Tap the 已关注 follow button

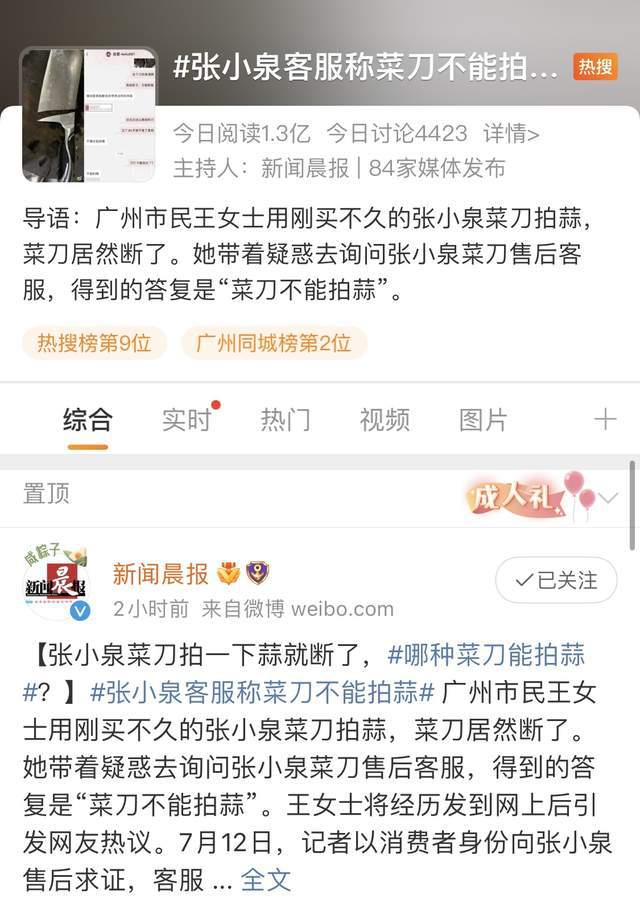coord(554,580)
